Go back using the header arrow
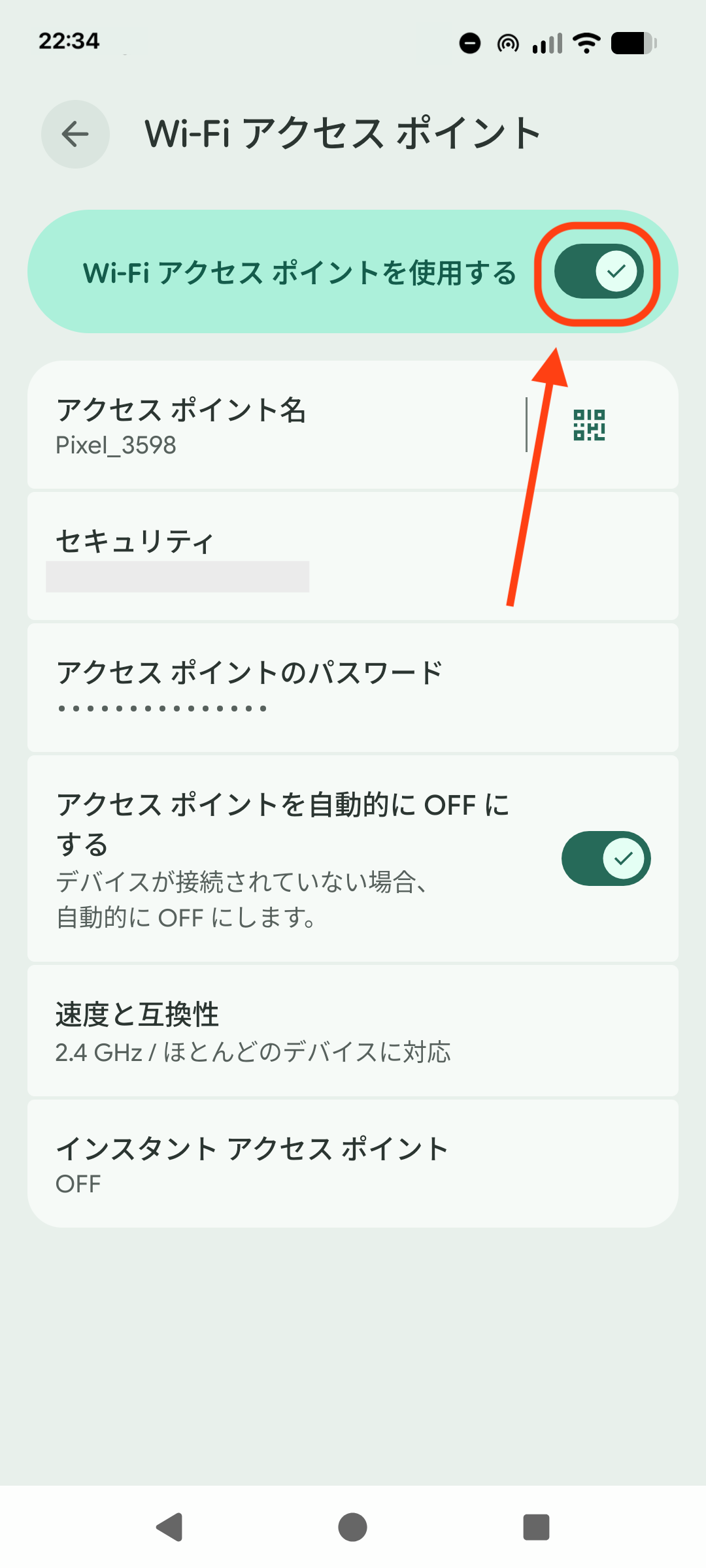This screenshot has width=706, height=1568. [x=75, y=135]
